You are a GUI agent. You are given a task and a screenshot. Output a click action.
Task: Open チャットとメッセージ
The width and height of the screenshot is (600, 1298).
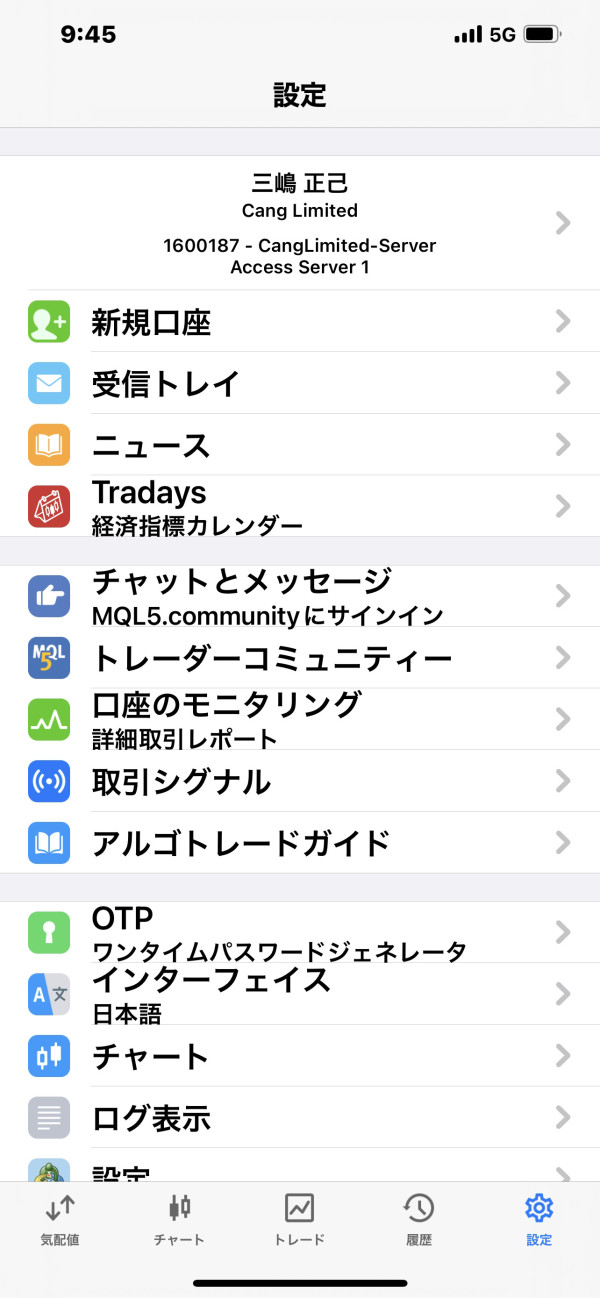point(300,596)
